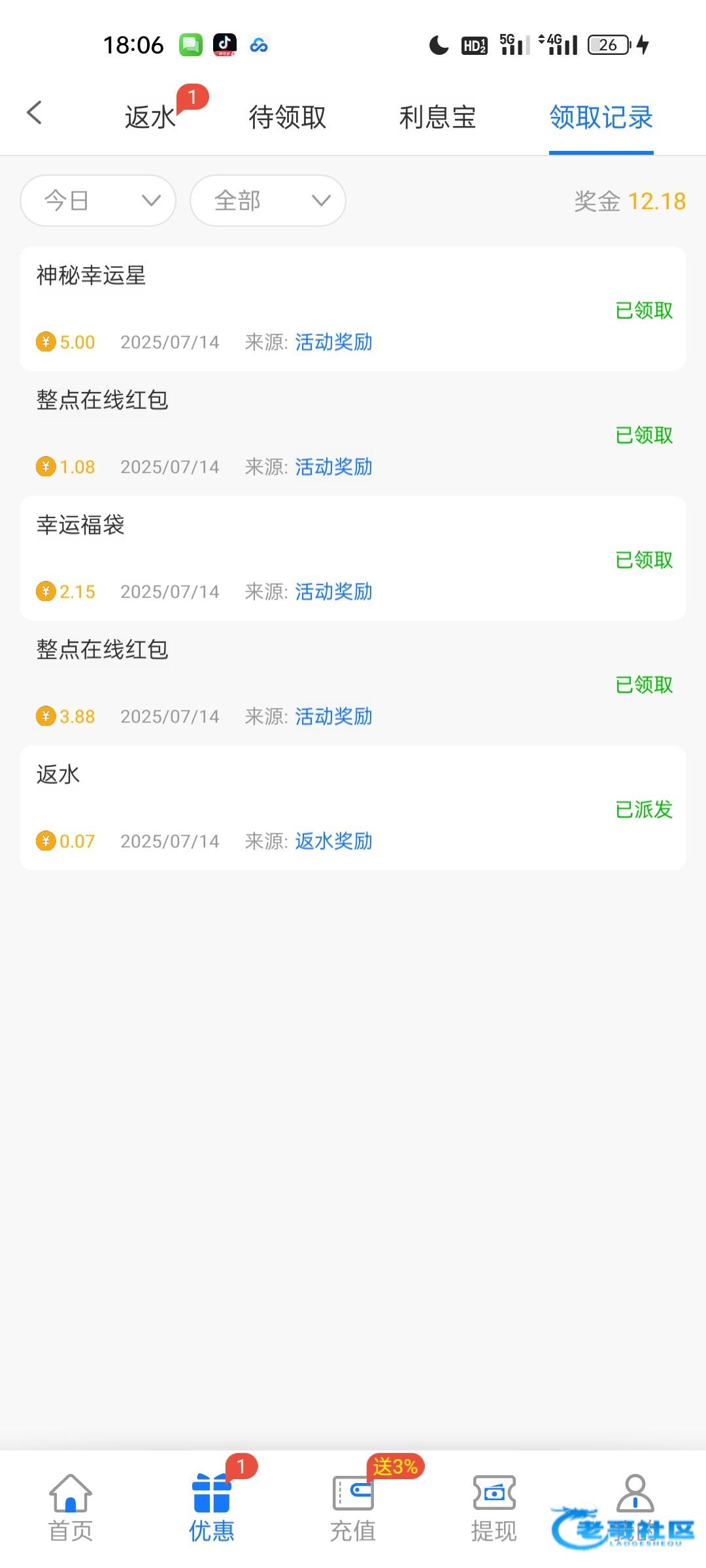Open 提现 in bottom navigation

(x=494, y=1507)
